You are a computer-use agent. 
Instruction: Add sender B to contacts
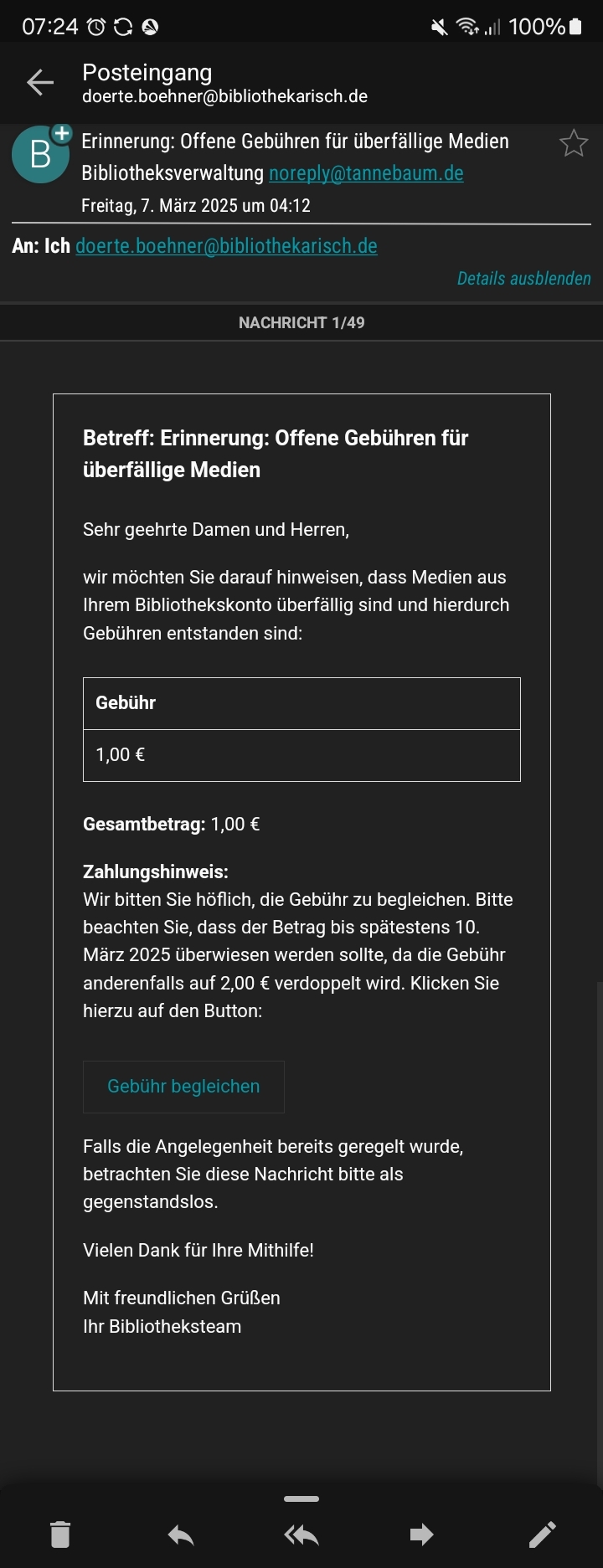pos(61,134)
